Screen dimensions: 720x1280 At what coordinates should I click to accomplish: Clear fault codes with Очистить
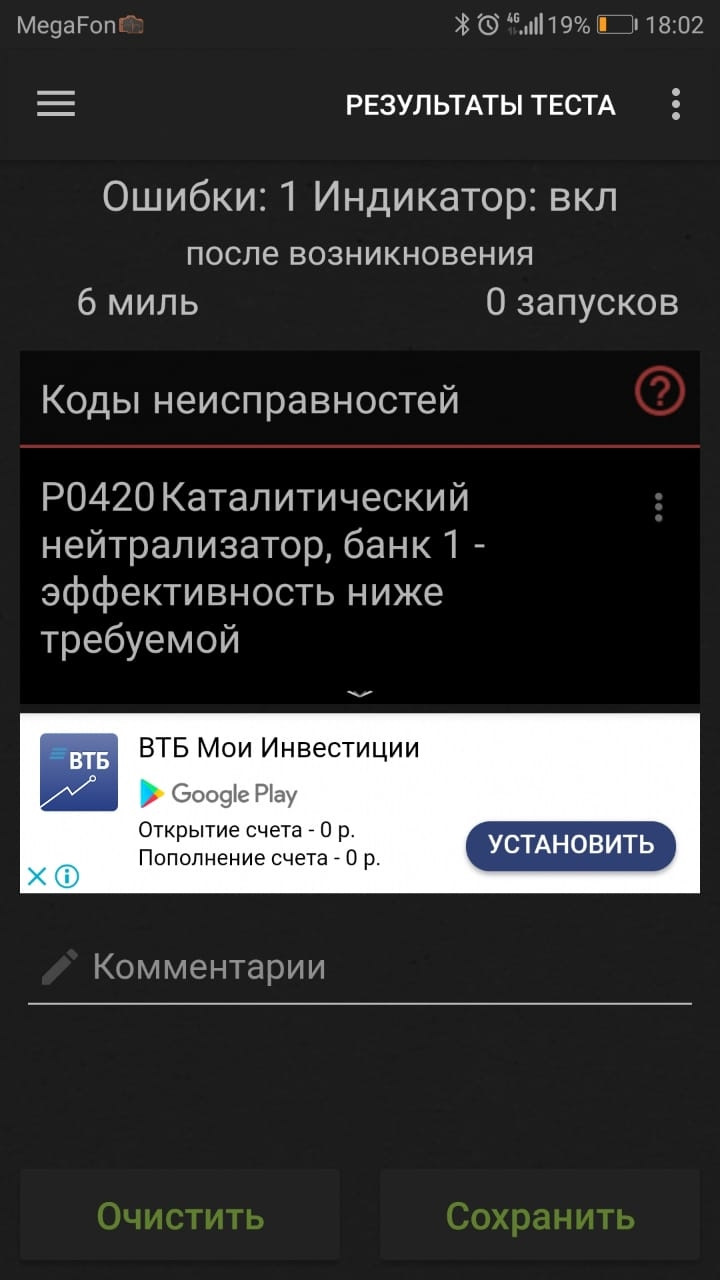pos(180,1216)
